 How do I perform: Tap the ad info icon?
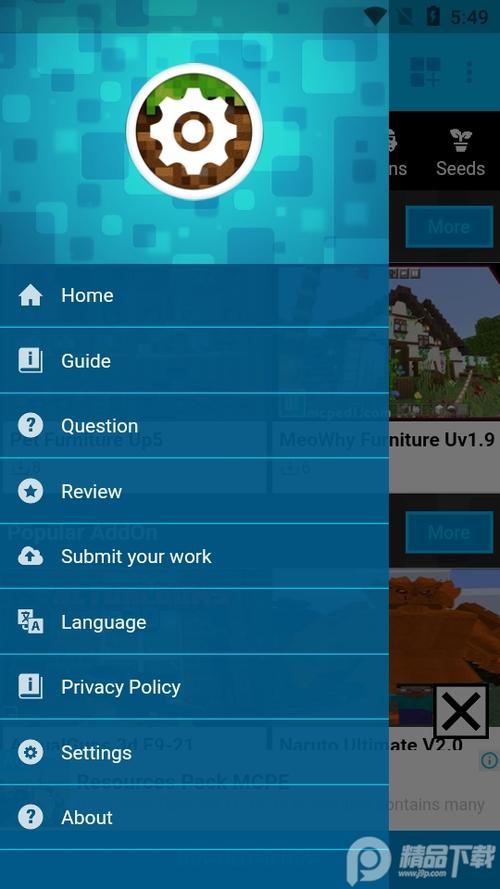pos(489,761)
